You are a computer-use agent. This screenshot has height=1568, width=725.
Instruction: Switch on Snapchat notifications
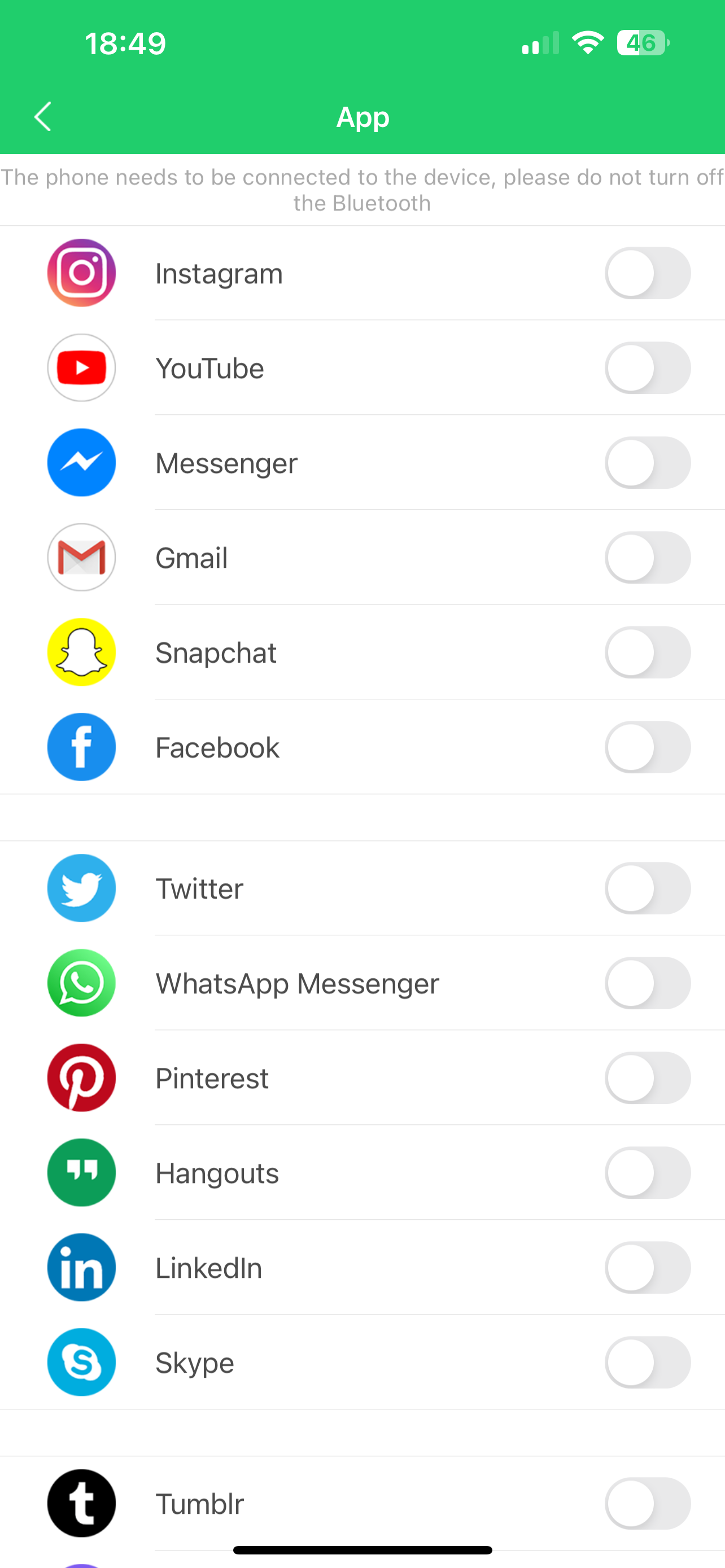pos(648,652)
